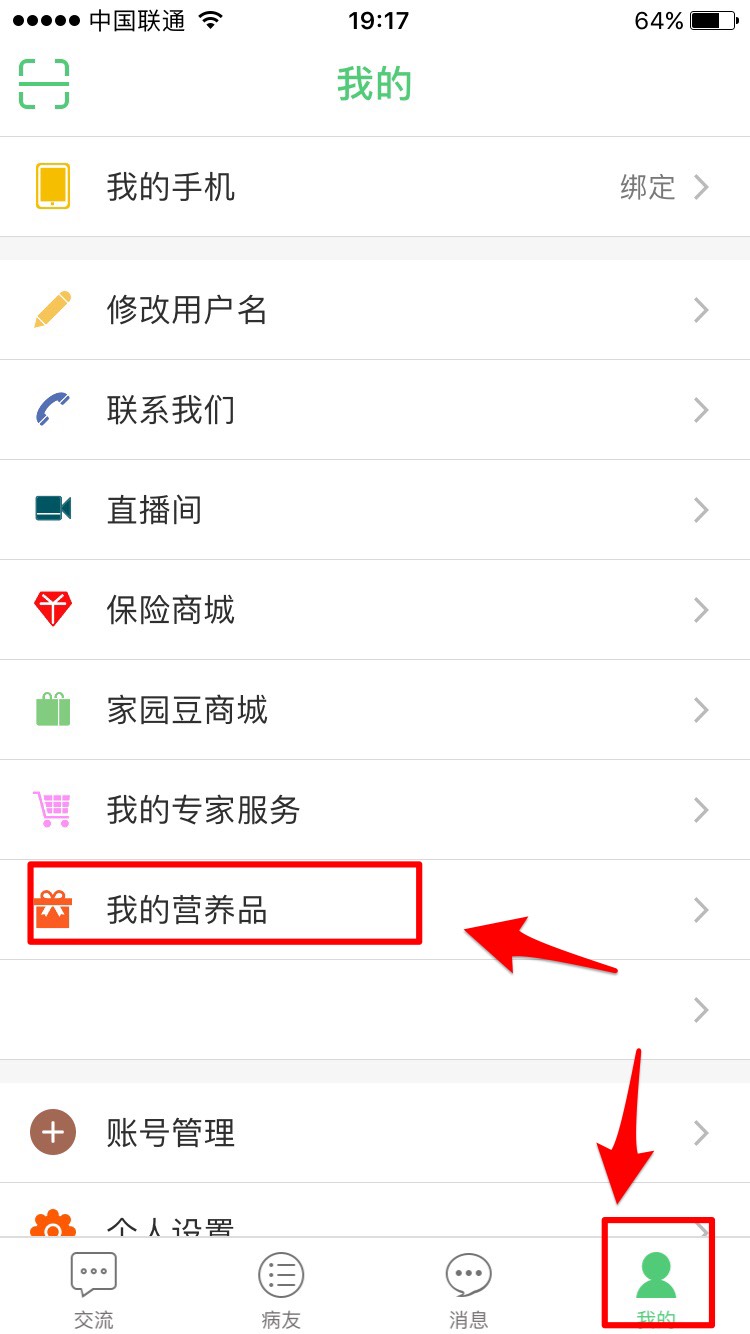
Task: Select the 我的 tab
Action: point(656,1288)
